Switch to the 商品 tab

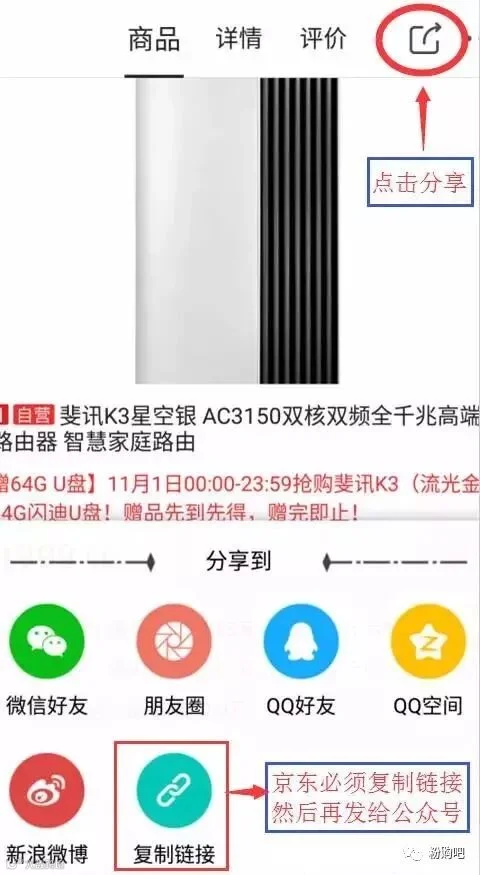154,39
